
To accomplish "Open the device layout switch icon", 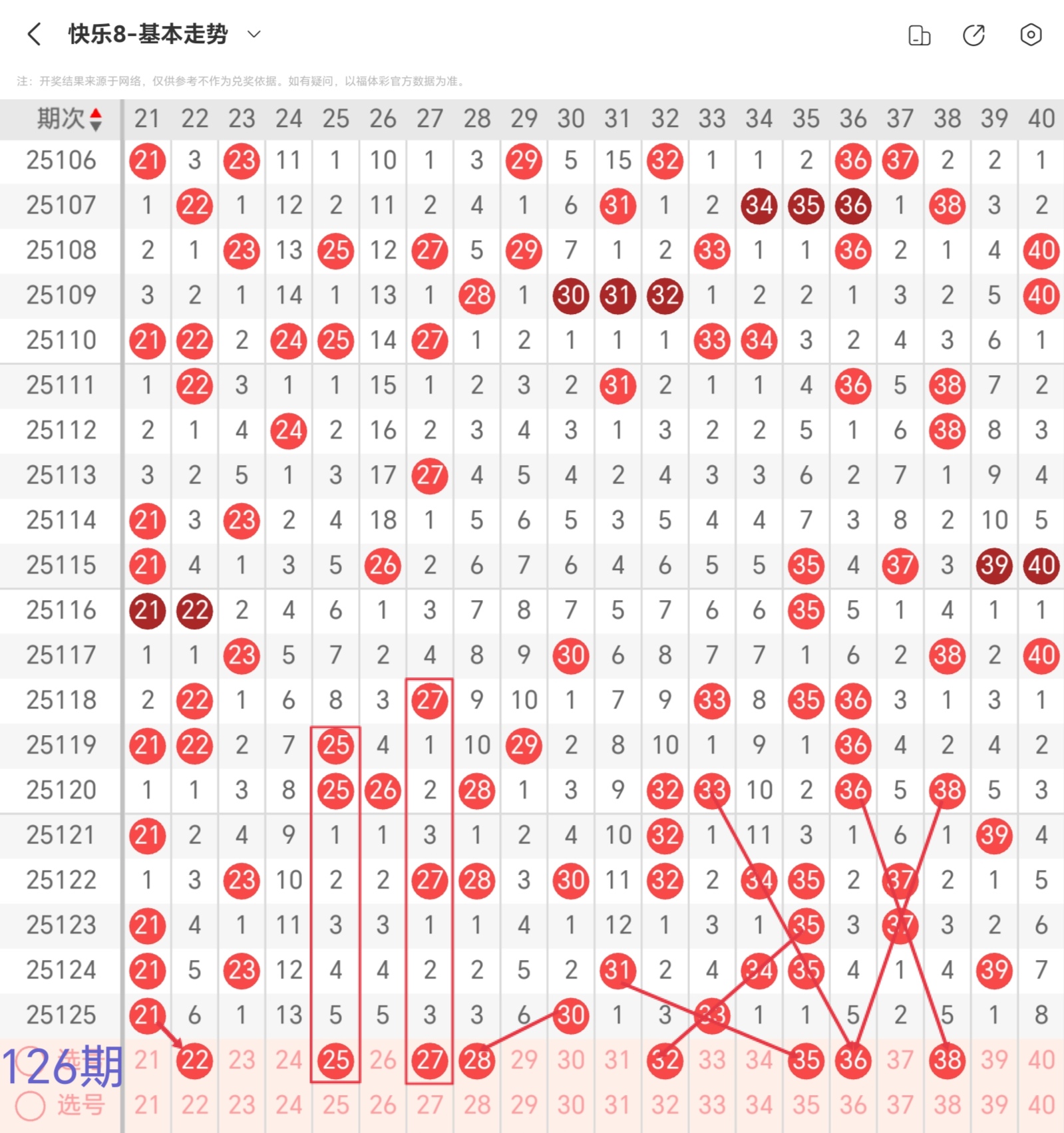I will (x=919, y=35).
